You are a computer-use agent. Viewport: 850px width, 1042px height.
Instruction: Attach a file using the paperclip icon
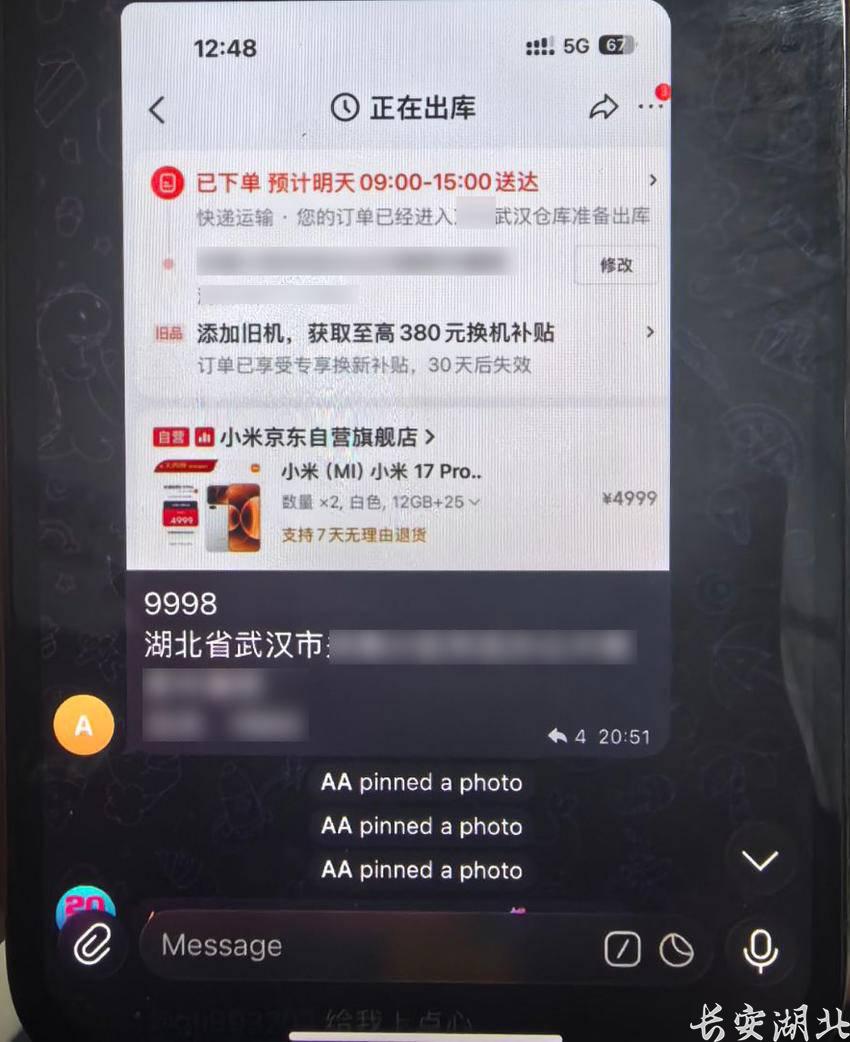point(92,943)
